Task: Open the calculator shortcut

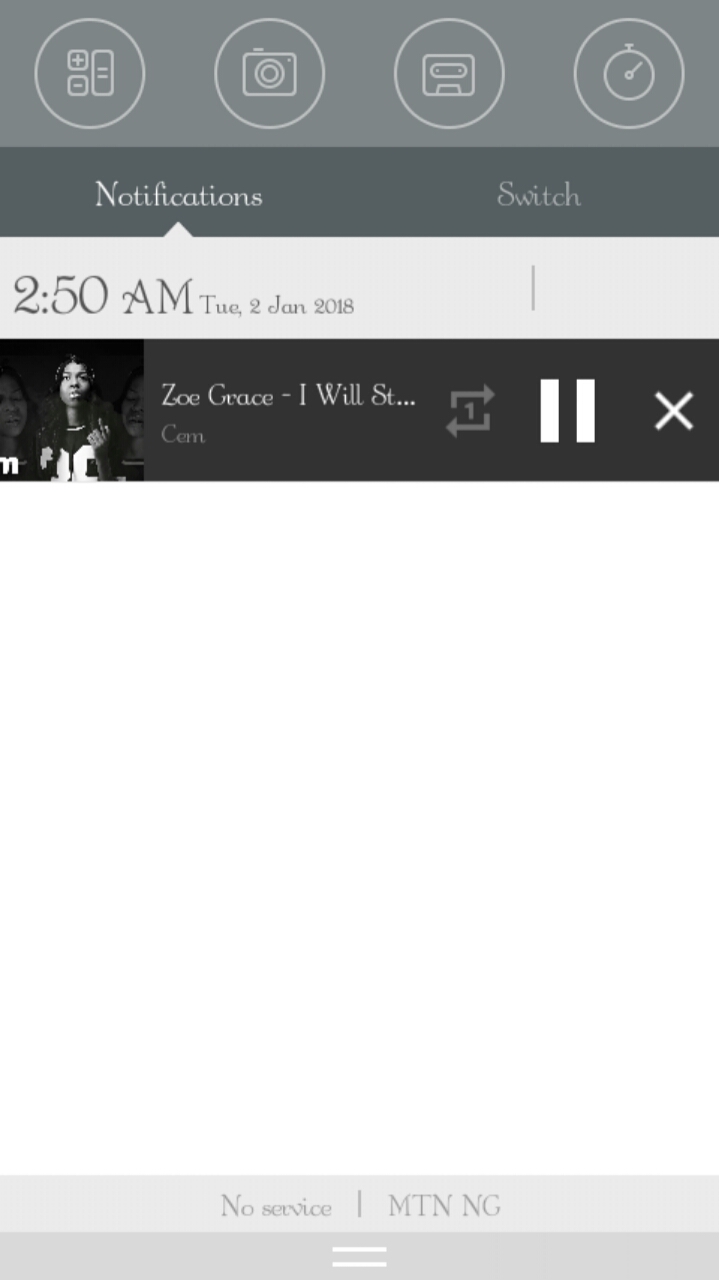Action: 90,73
